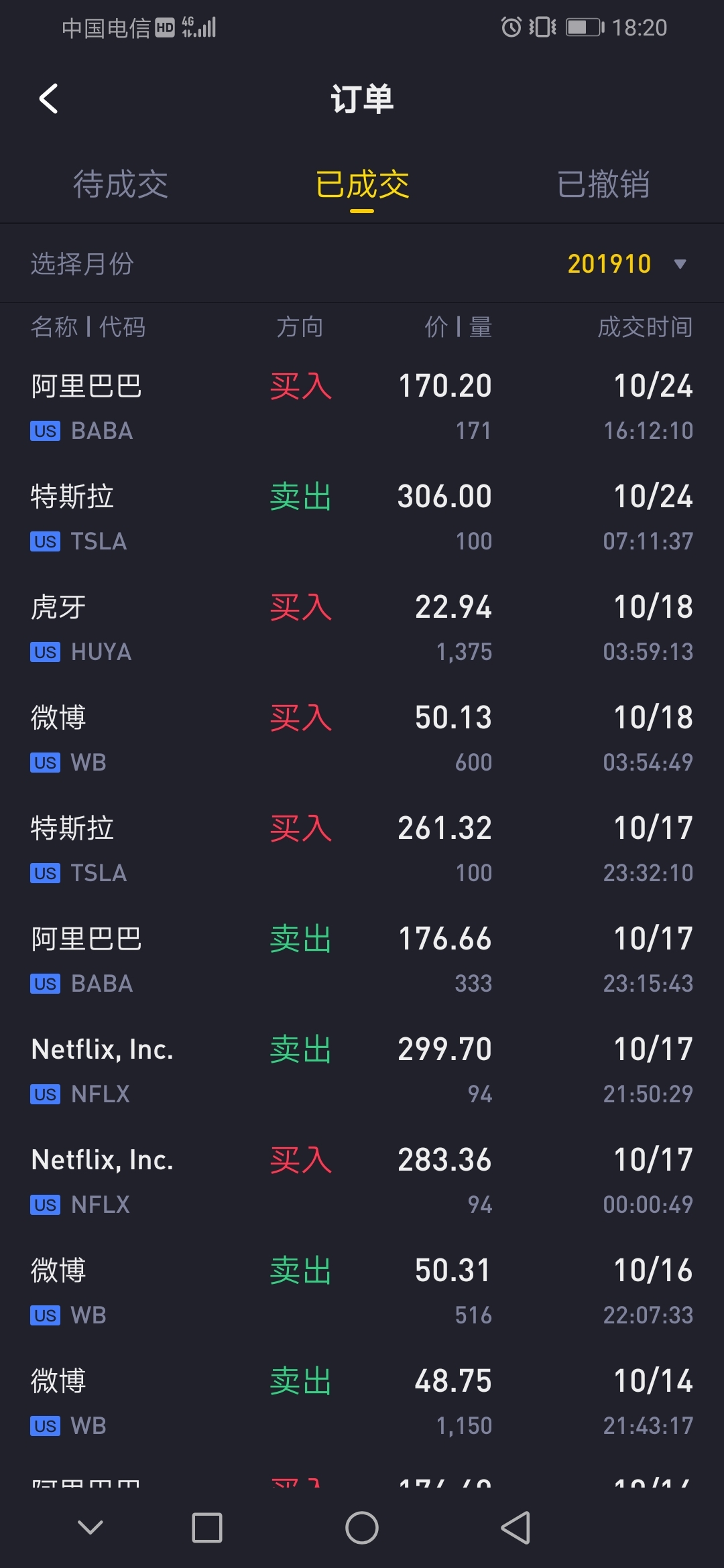Tap the system home button
The image size is (724, 1568).
click(x=362, y=1528)
